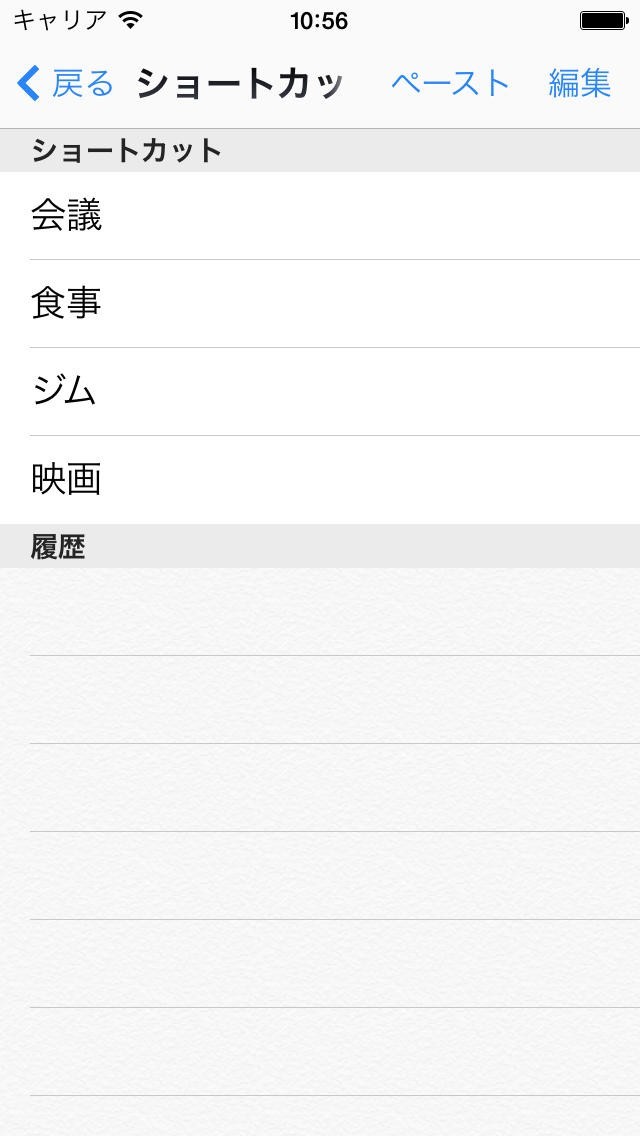This screenshot has width=640, height=1136.
Task: Choose the 食事 shortcut
Action: (320, 304)
